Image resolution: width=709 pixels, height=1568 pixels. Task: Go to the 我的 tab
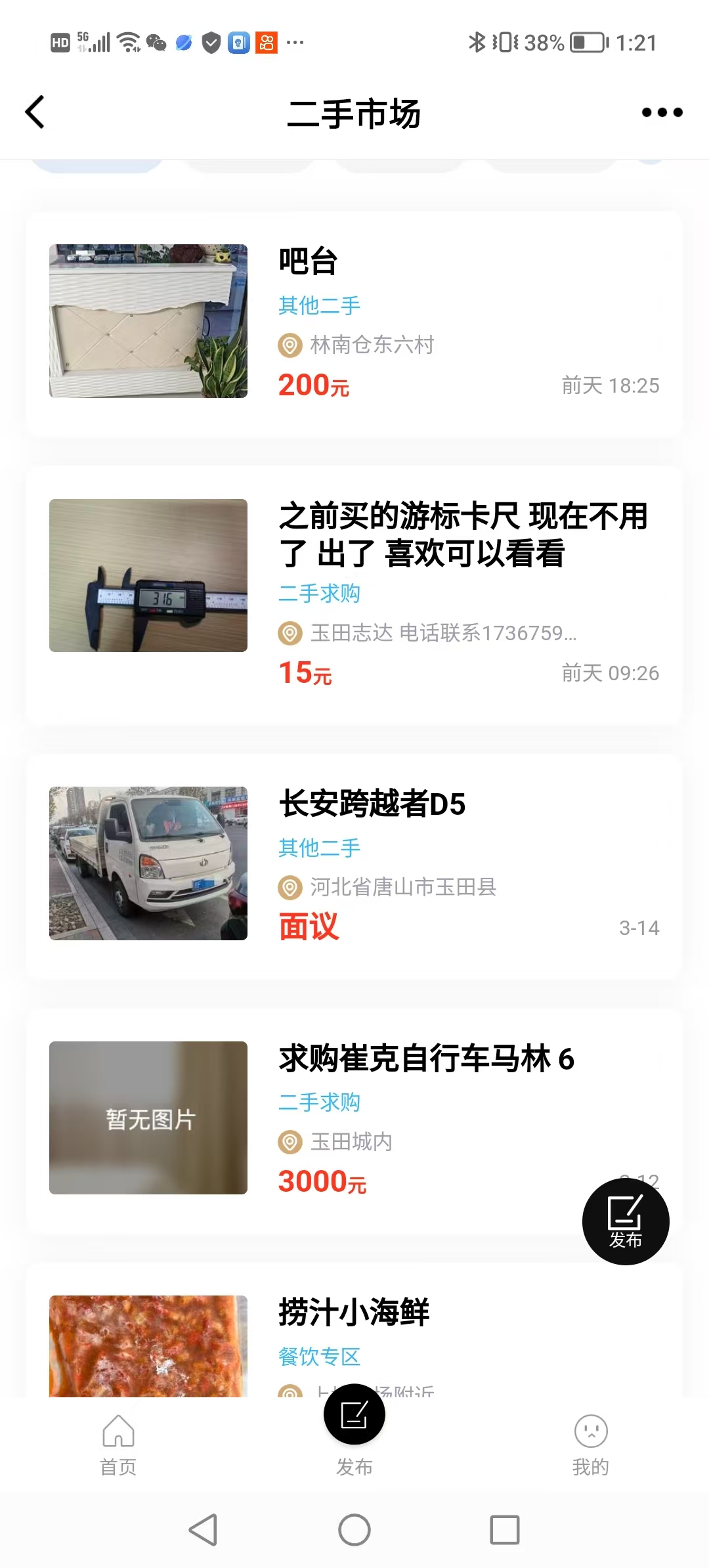(591, 1445)
